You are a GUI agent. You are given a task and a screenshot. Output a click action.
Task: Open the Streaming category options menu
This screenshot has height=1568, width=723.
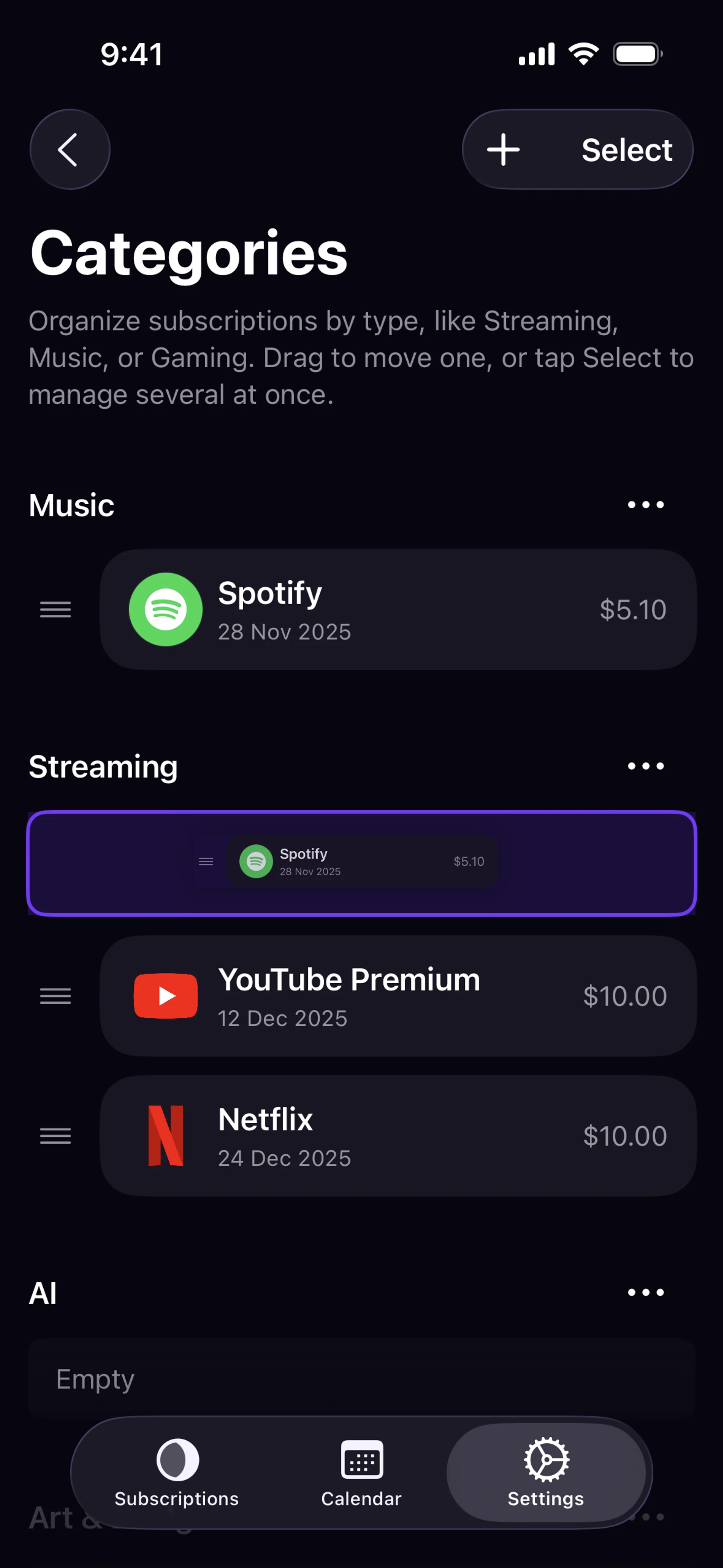[646, 766]
